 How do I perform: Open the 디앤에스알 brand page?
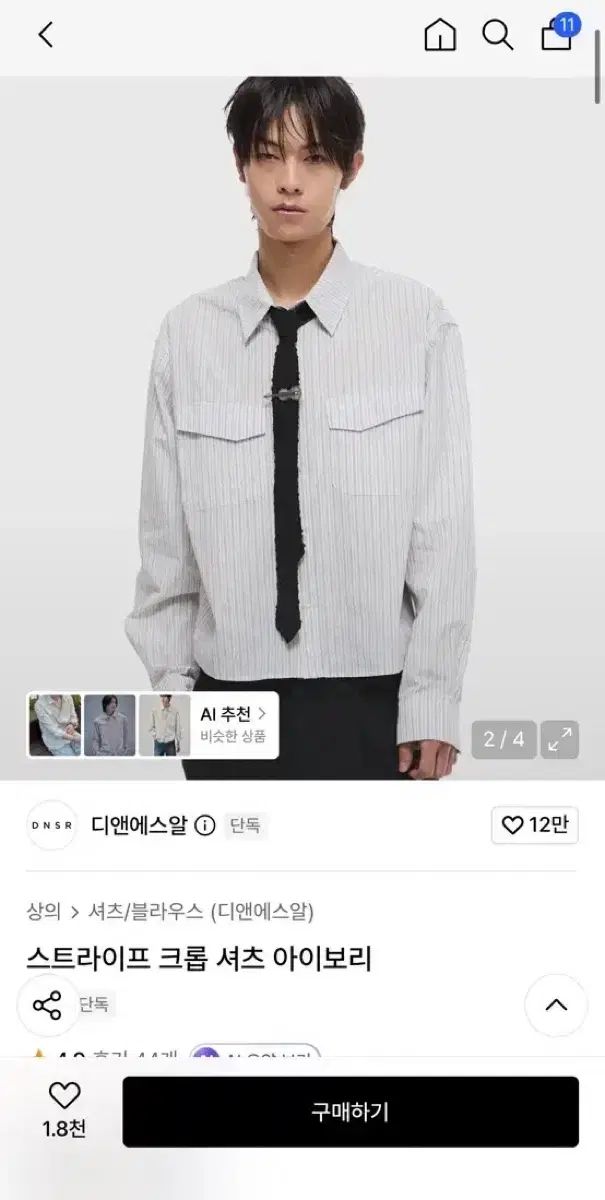139,825
